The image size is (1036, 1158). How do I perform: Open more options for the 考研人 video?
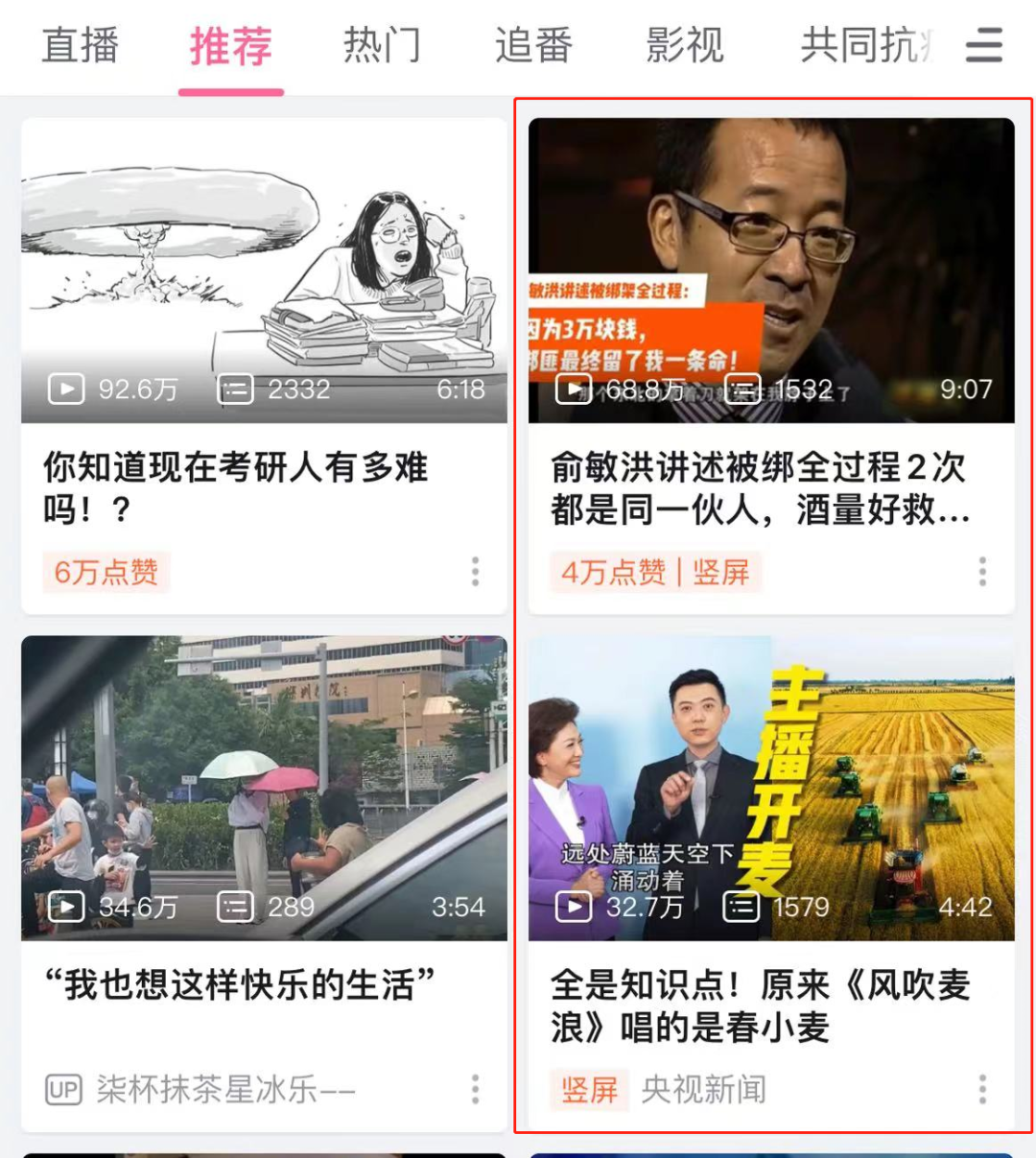(475, 572)
